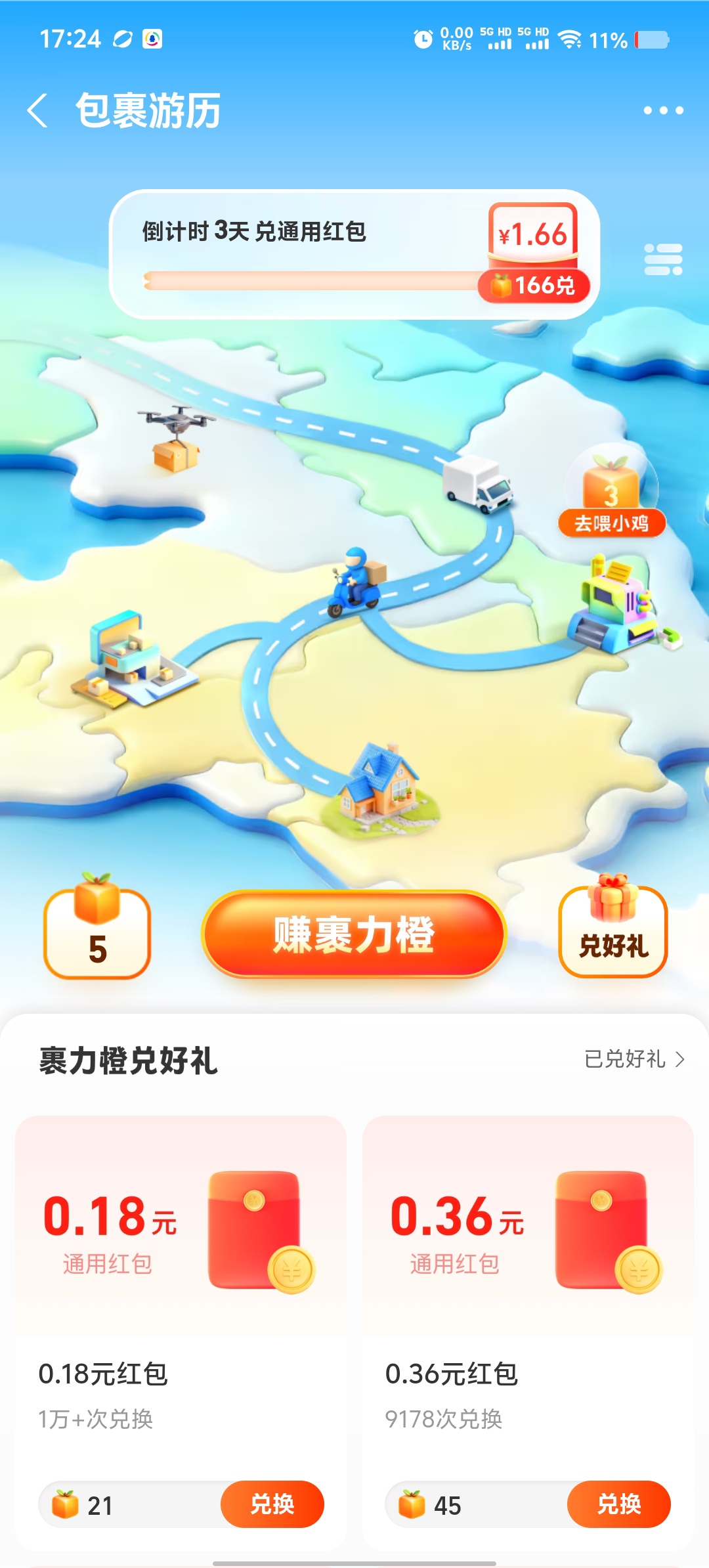The image size is (709, 1568).
Task: Open the list icon beside the countdown card
Action: click(x=663, y=259)
